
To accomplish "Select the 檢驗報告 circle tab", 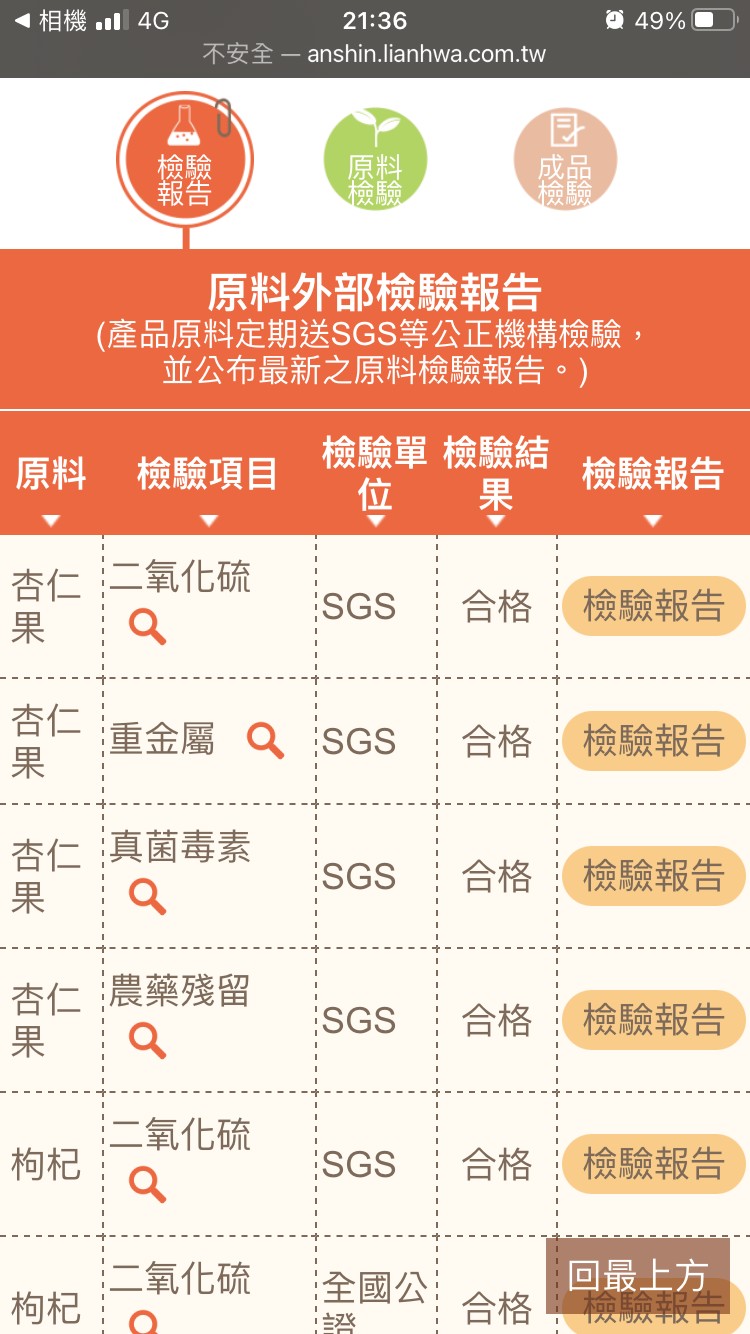I will click(x=185, y=160).
